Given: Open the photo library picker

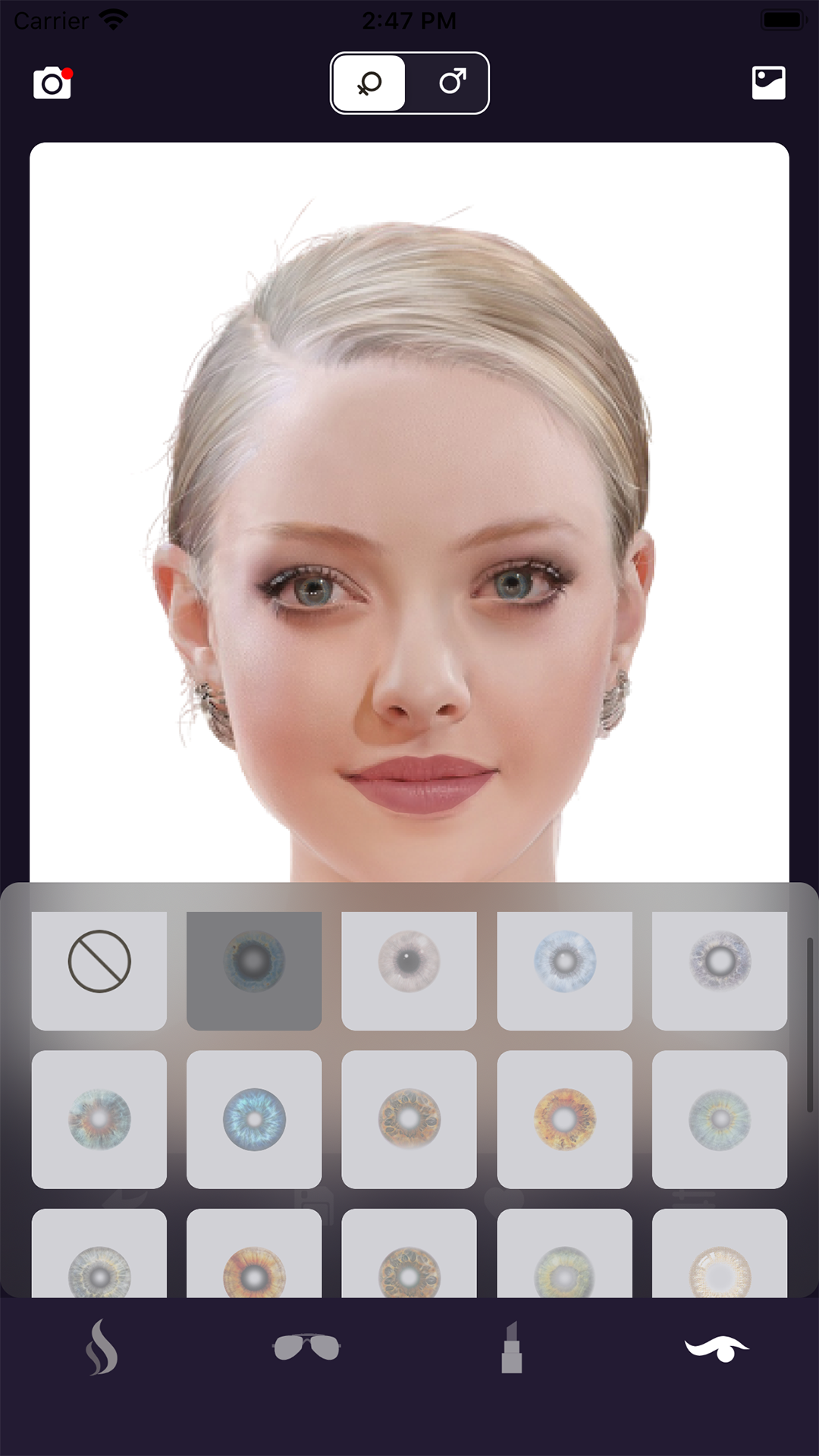Looking at the screenshot, I should (768, 83).
